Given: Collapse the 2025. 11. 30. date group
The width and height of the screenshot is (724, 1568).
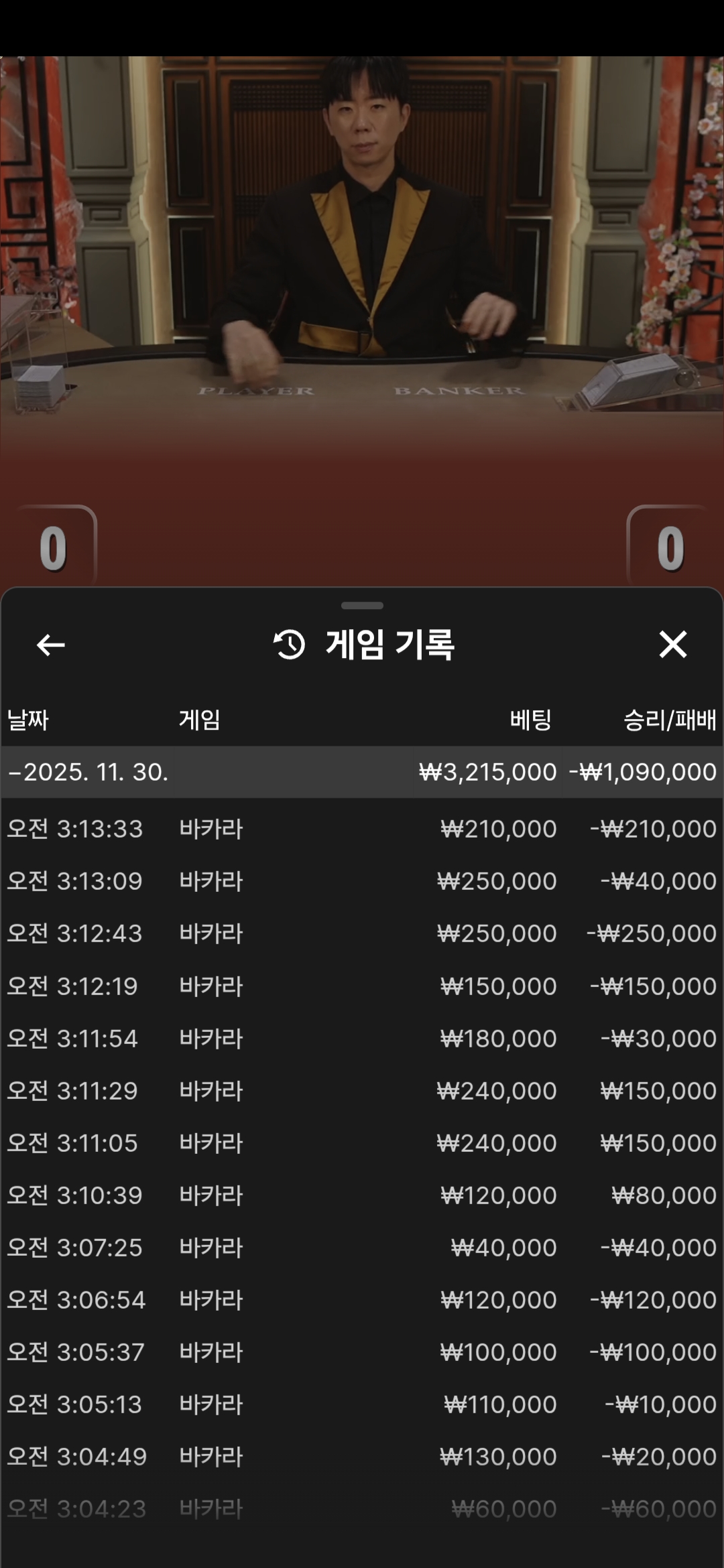Looking at the screenshot, I should 87,772.
